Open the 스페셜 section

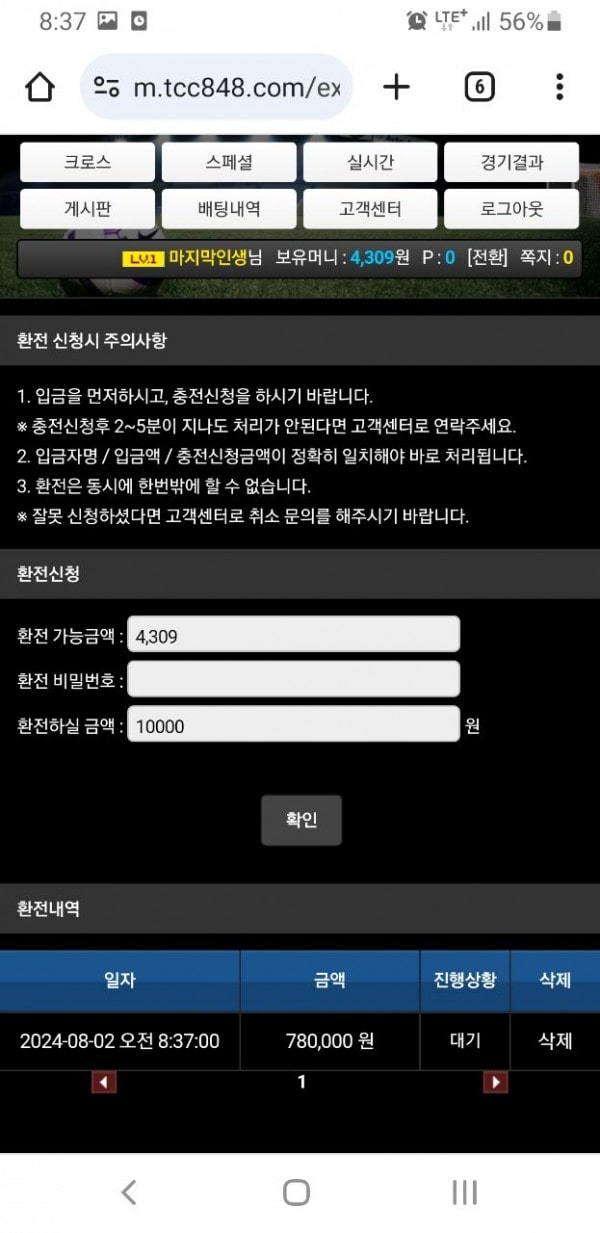pos(229,162)
